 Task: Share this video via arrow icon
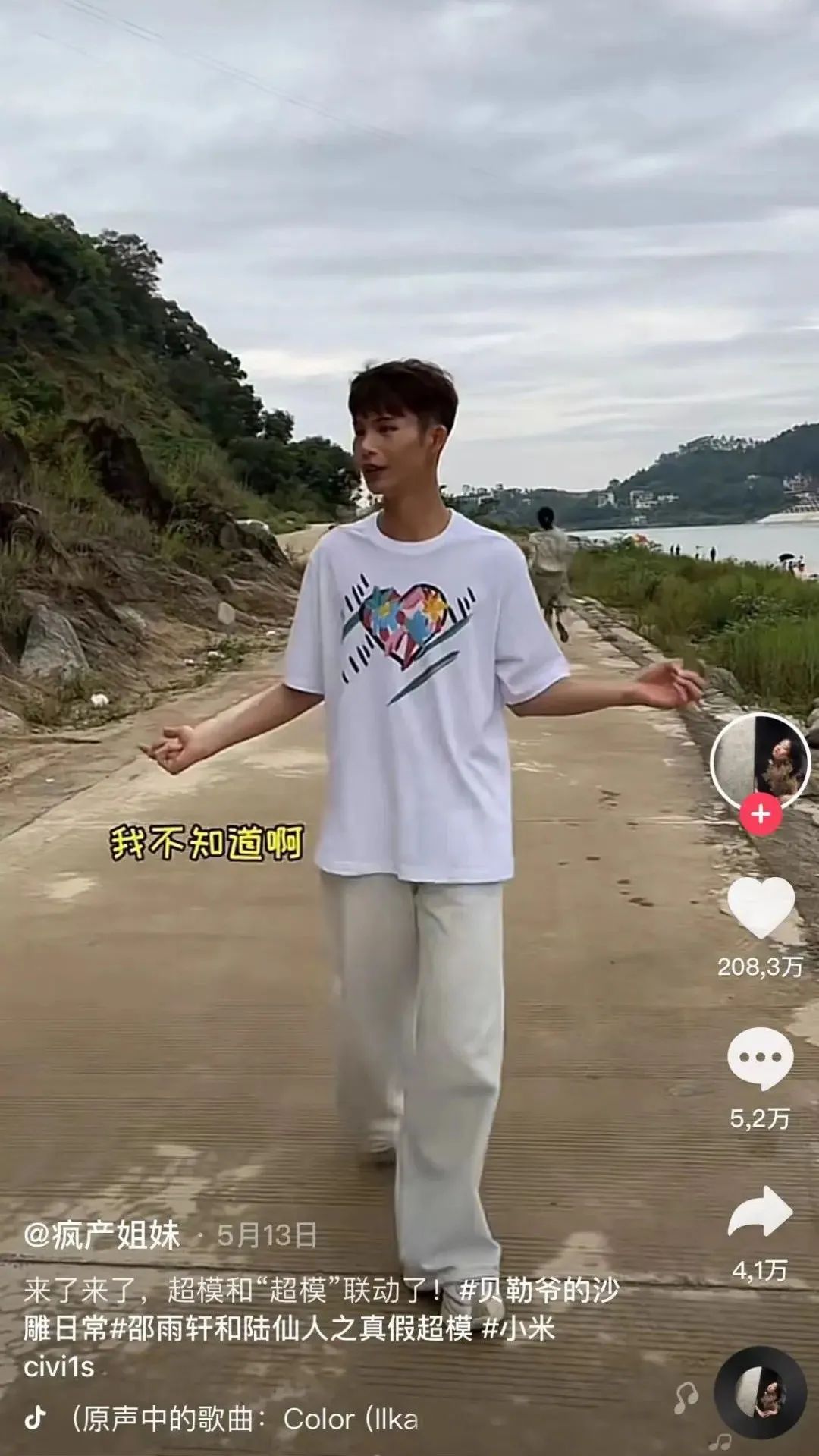pyautogui.click(x=760, y=1212)
